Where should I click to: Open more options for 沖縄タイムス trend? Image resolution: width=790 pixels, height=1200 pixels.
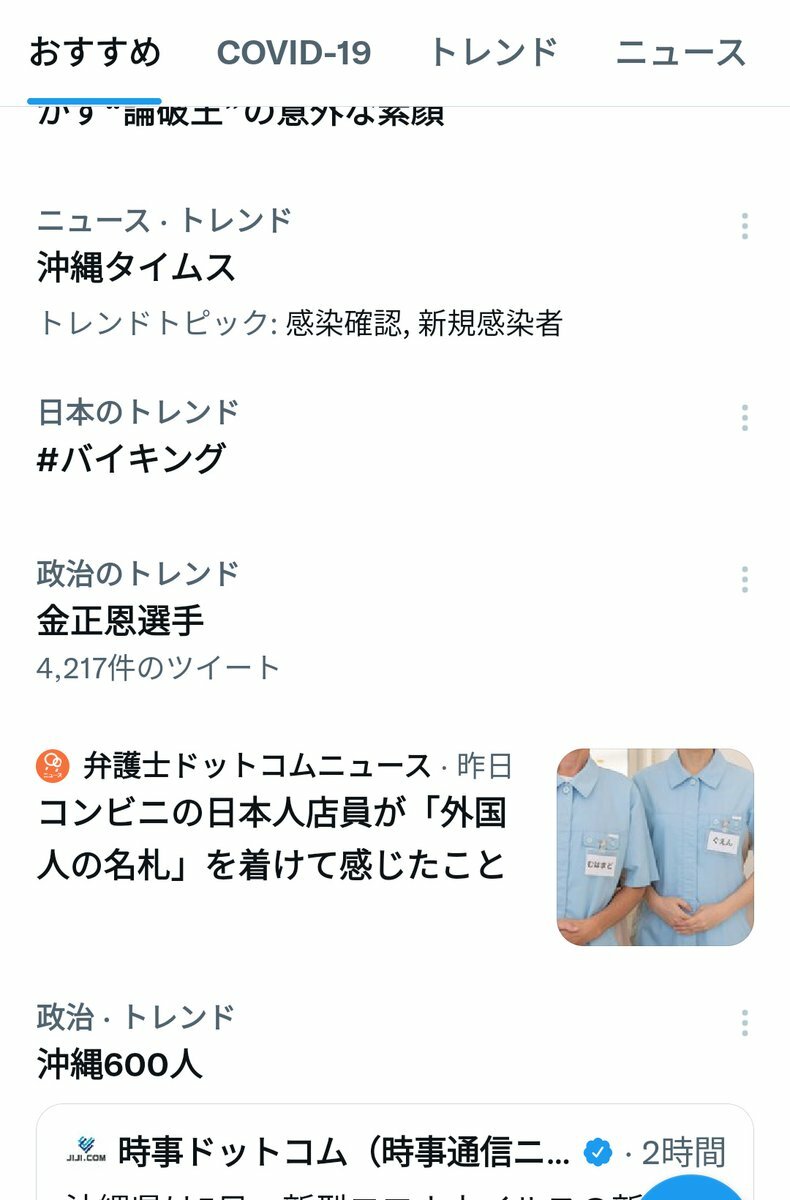pos(745,226)
